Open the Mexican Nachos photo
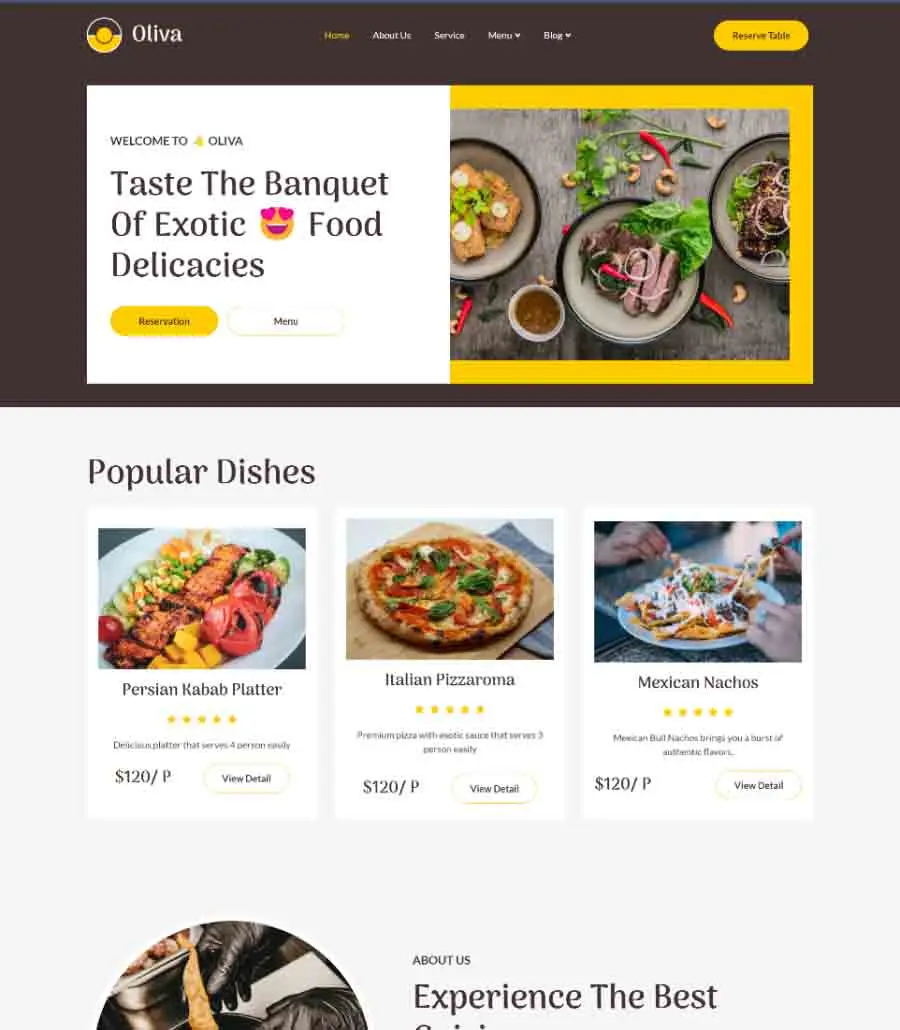 coord(697,591)
